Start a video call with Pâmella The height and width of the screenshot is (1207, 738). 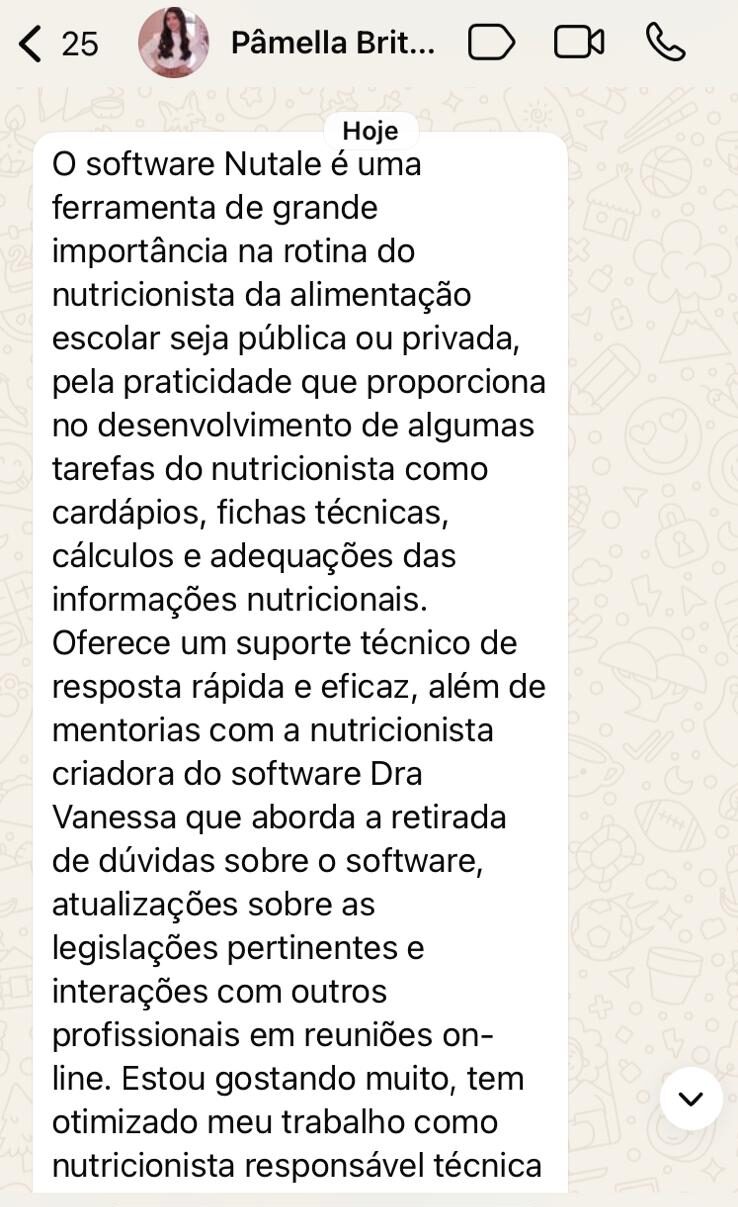pyautogui.click(x=579, y=43)
